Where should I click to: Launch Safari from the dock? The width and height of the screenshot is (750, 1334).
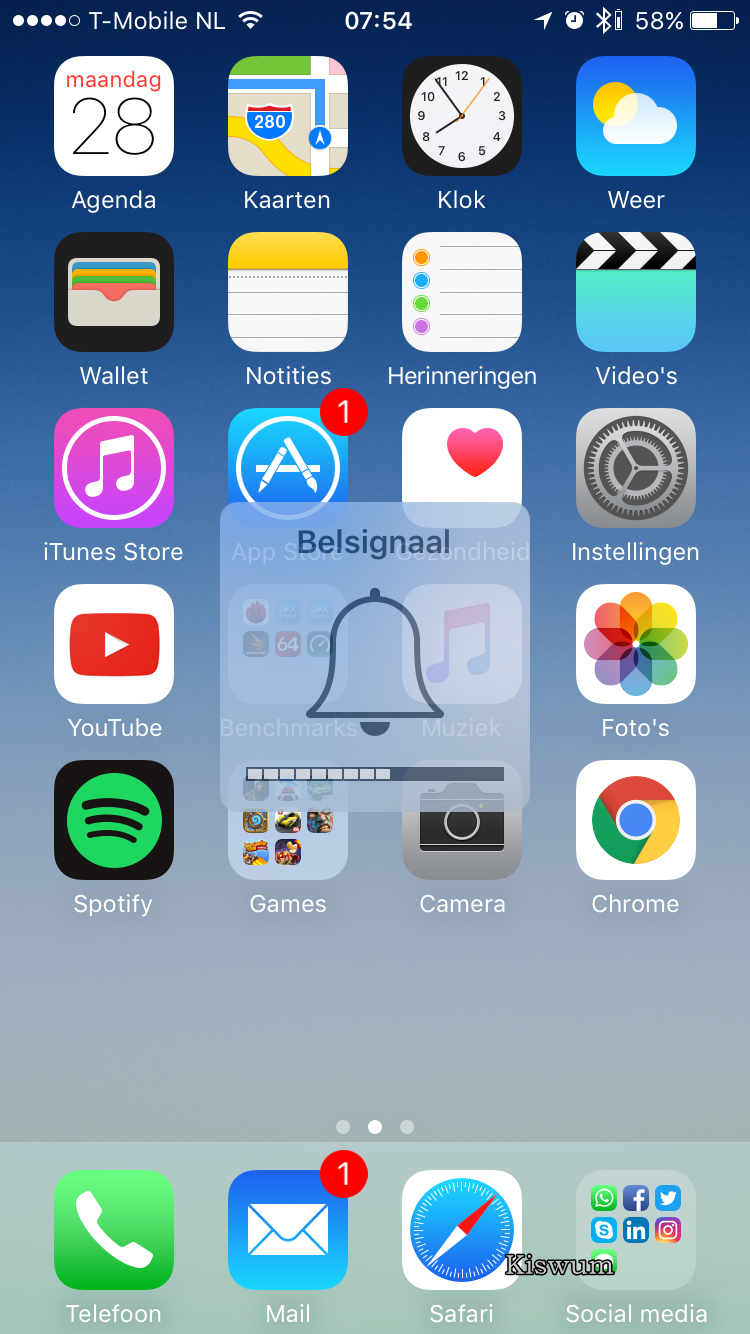(462, 1230)
